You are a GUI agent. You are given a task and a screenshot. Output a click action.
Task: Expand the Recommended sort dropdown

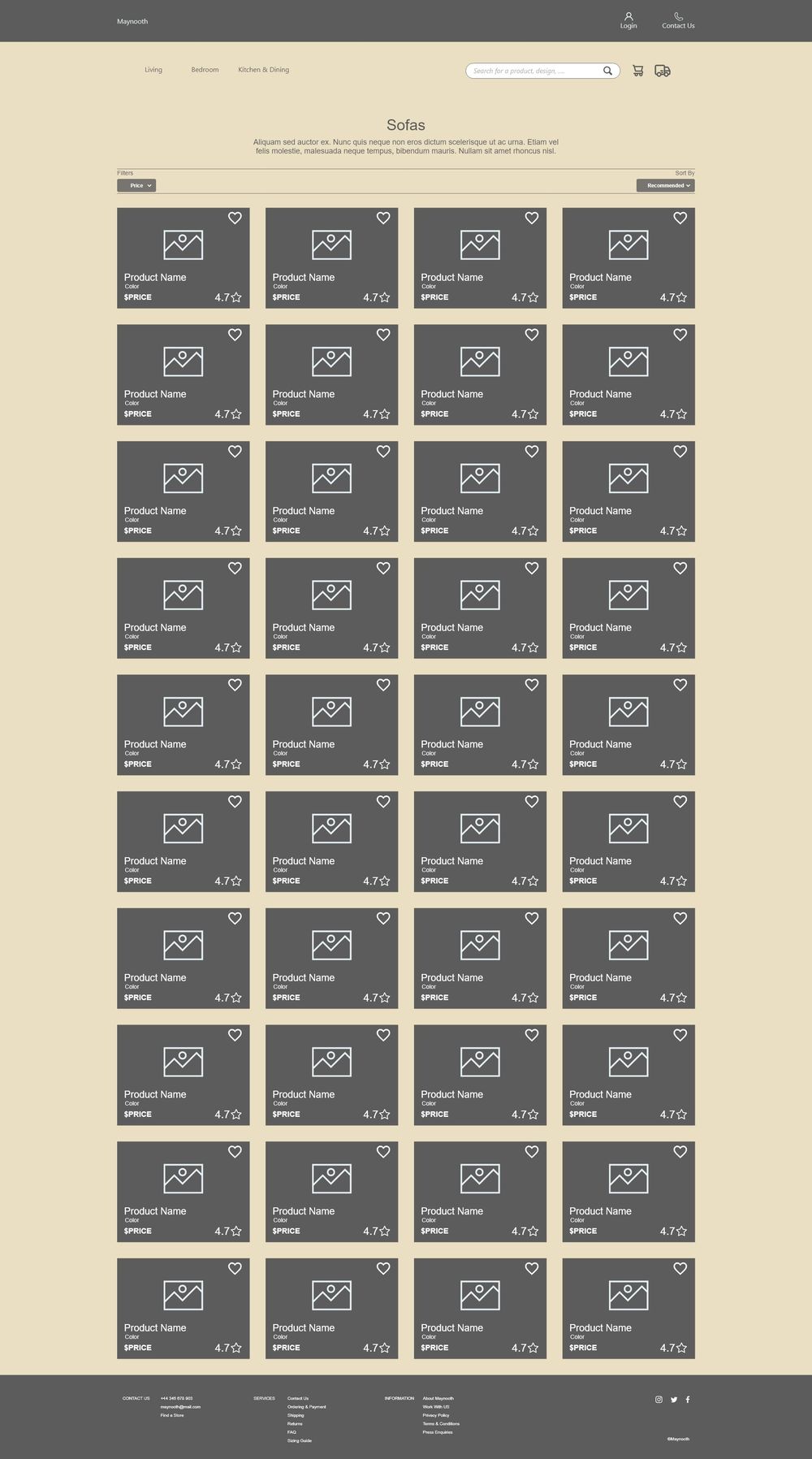click(x=665, y=185)
